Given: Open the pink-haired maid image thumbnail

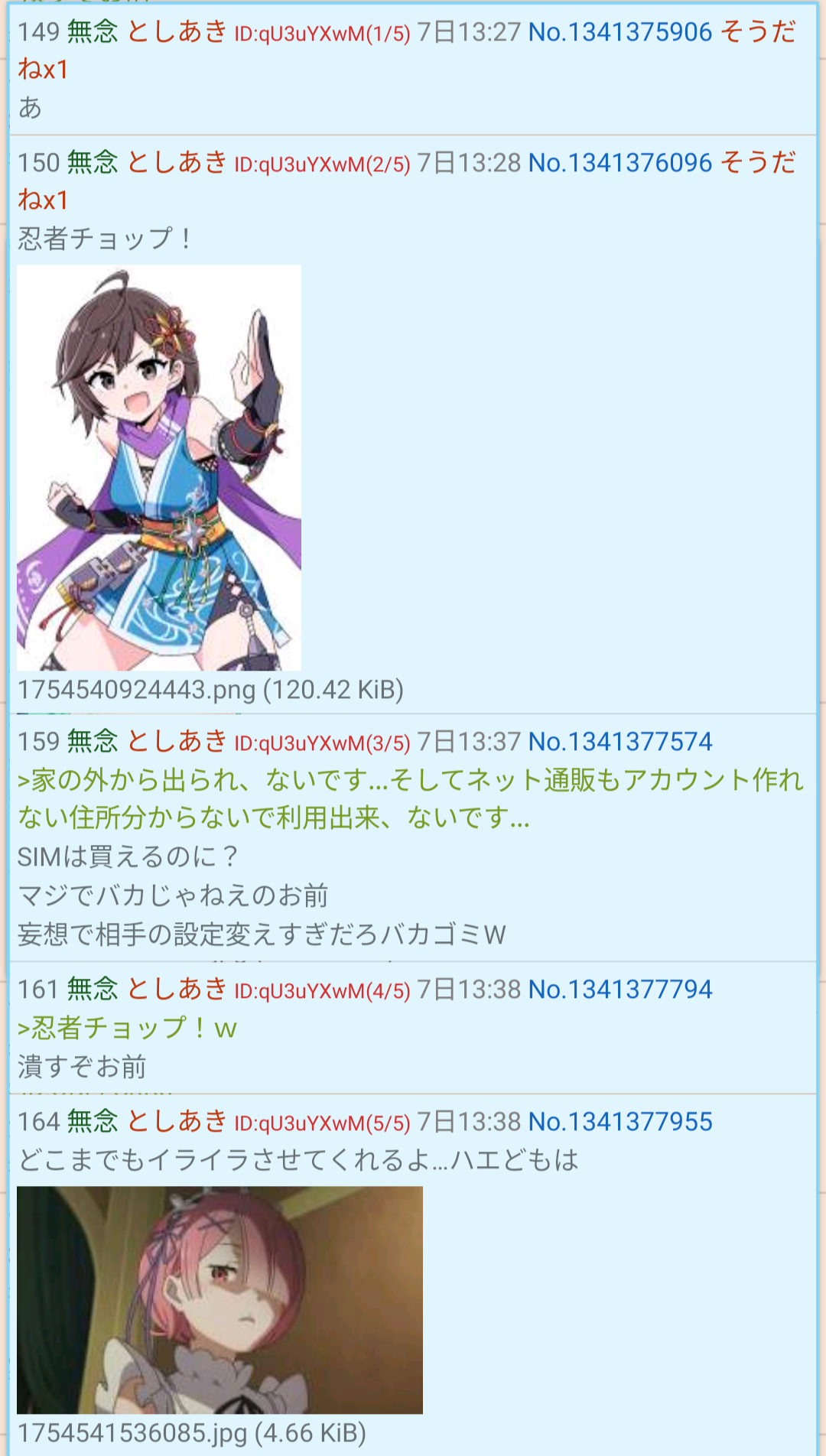Looking at the screenshot, I should tap(220, 1299).
